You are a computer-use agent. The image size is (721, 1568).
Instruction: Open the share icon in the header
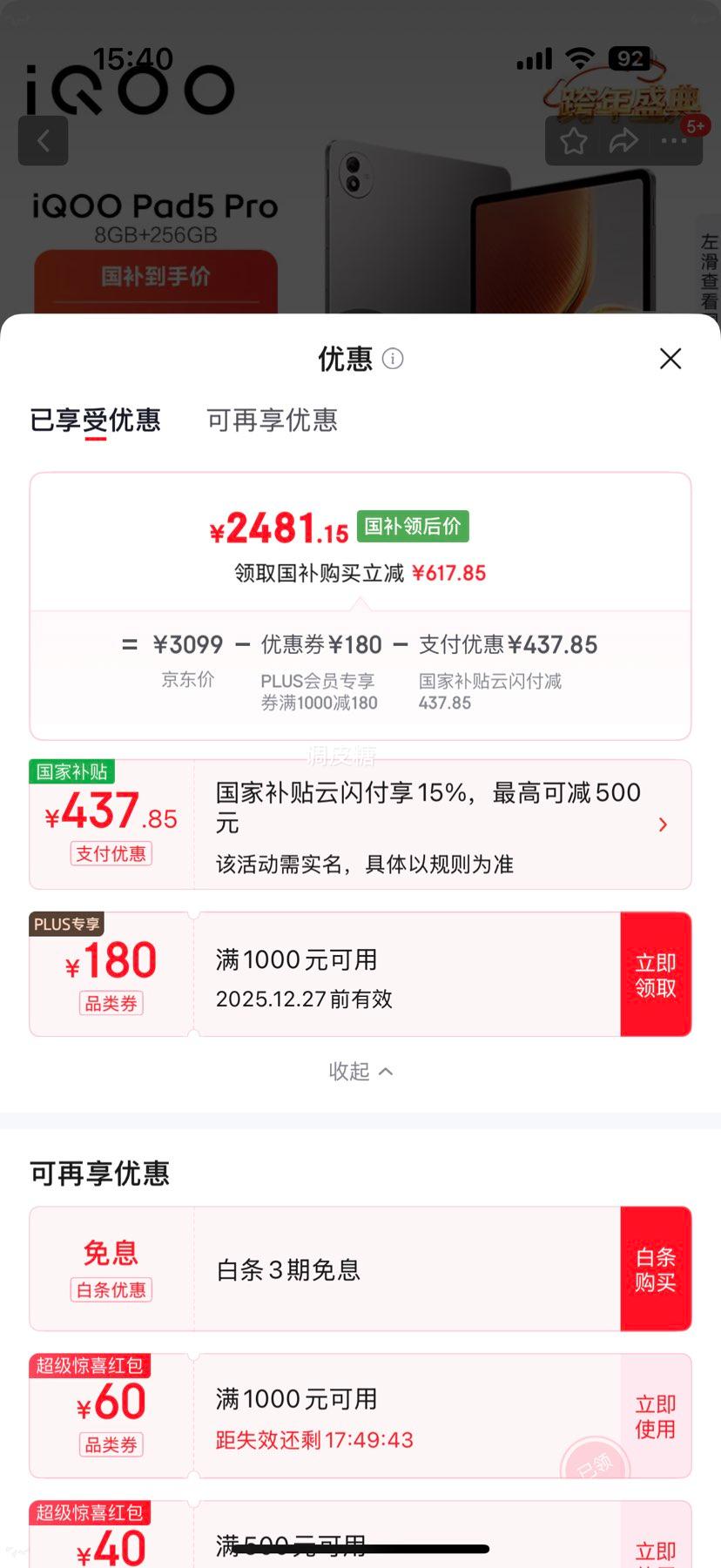623,140
